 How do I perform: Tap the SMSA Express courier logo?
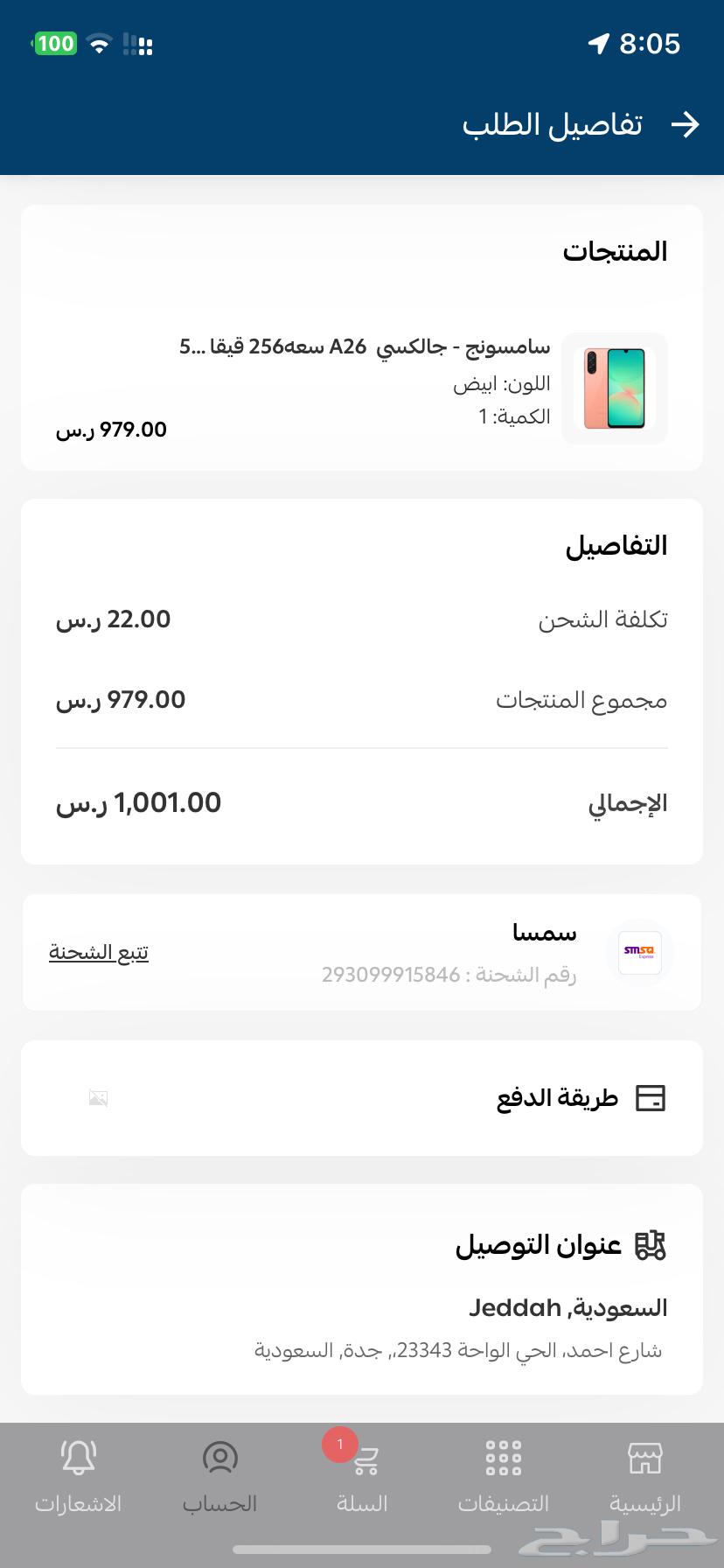[x=639, y=953]
